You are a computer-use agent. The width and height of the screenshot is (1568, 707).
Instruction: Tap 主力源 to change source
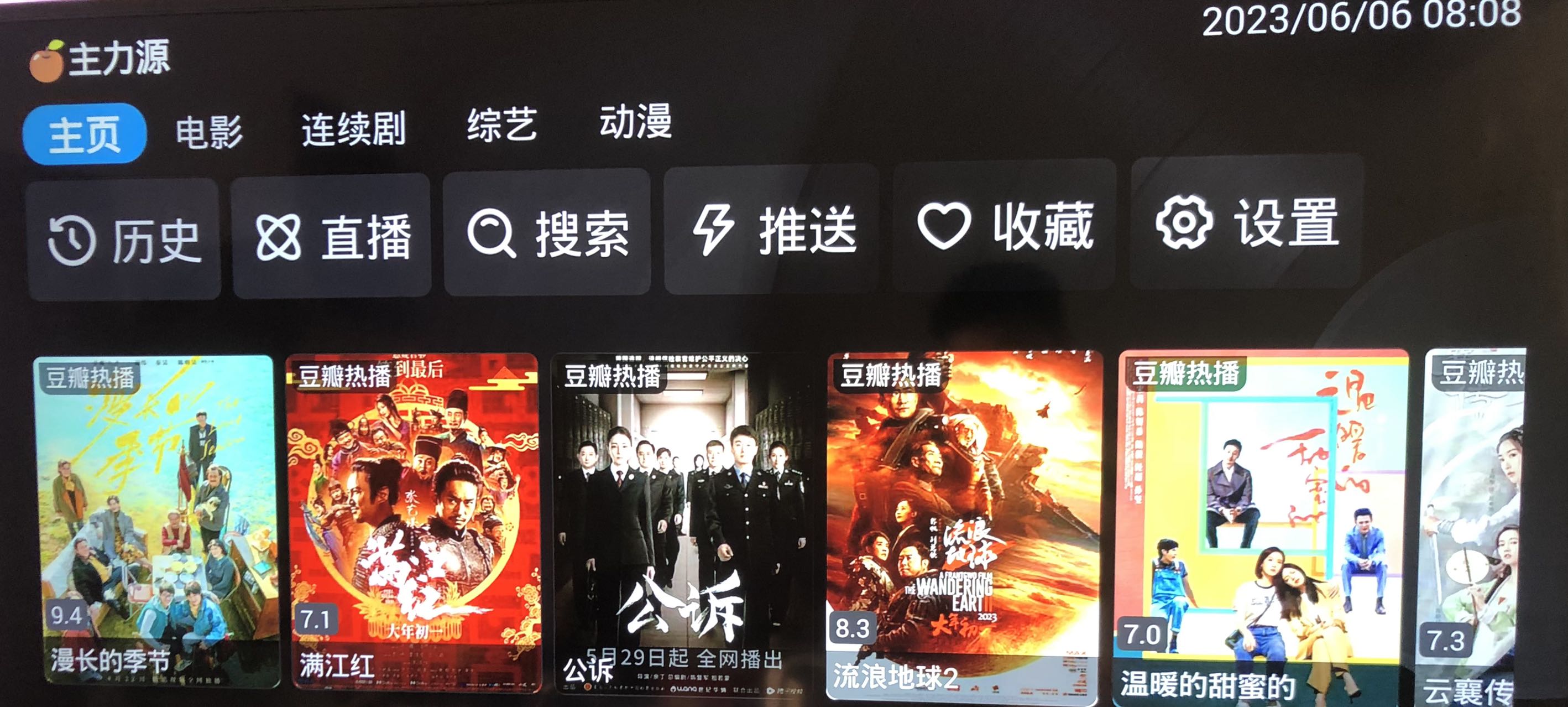tap(101, 60)
